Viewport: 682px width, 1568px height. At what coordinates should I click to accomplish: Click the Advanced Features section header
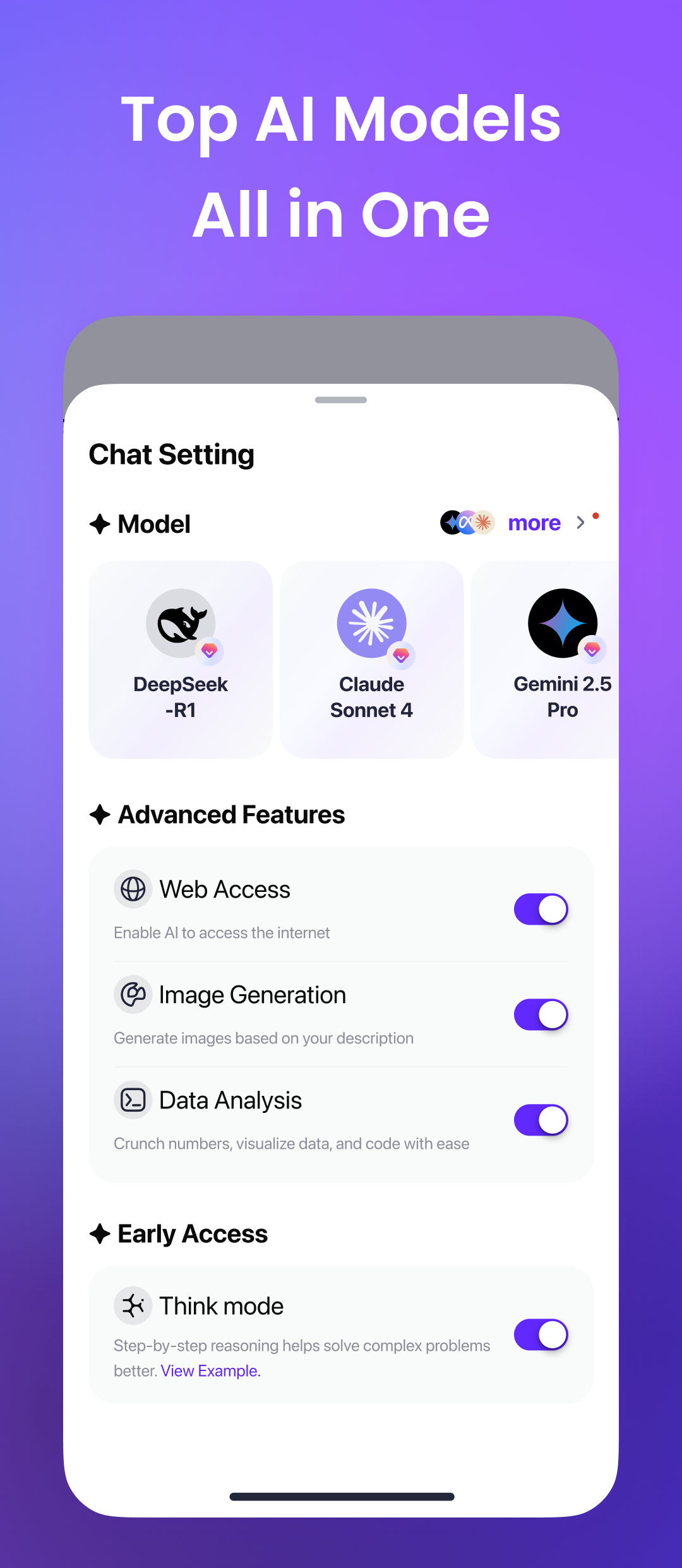217,814
